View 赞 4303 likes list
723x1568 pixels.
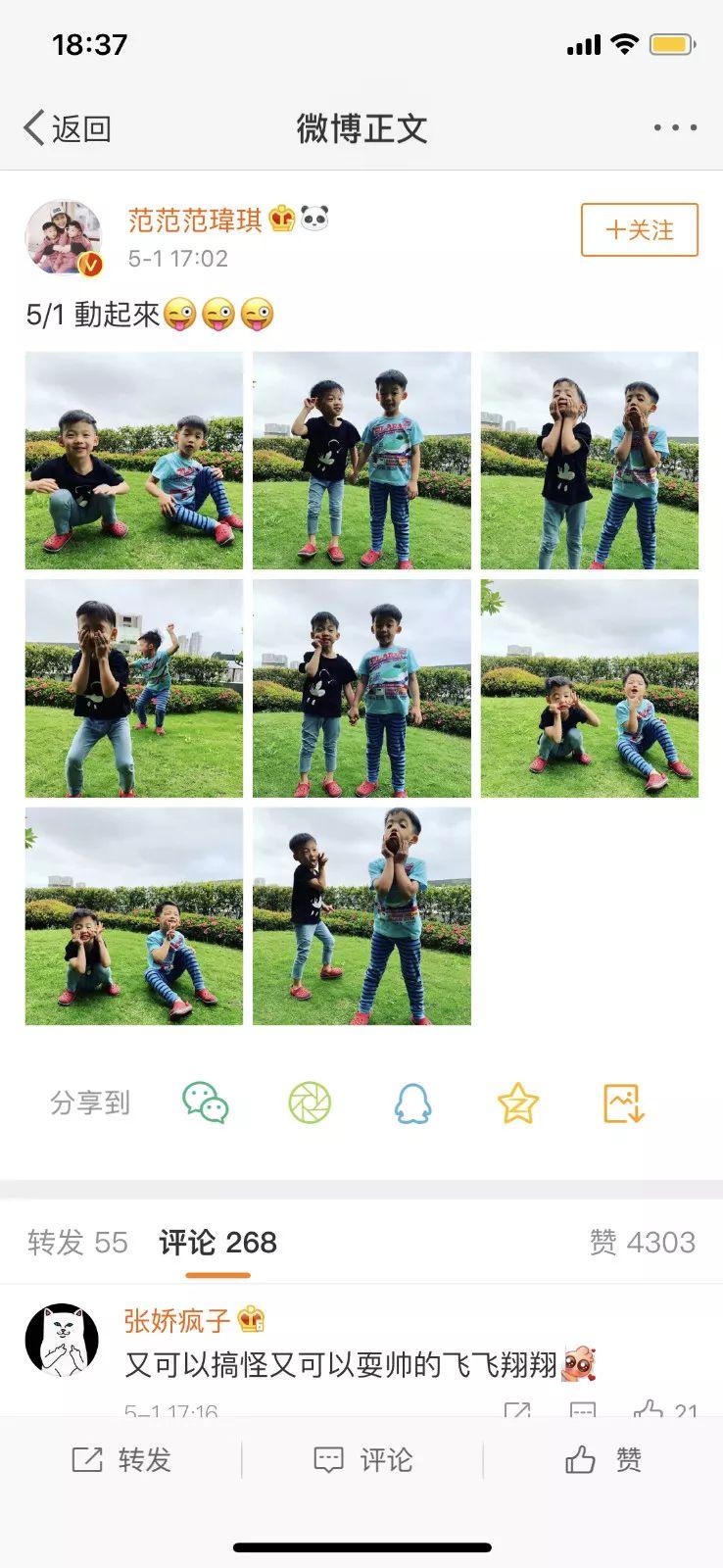tap(642, 1243)
